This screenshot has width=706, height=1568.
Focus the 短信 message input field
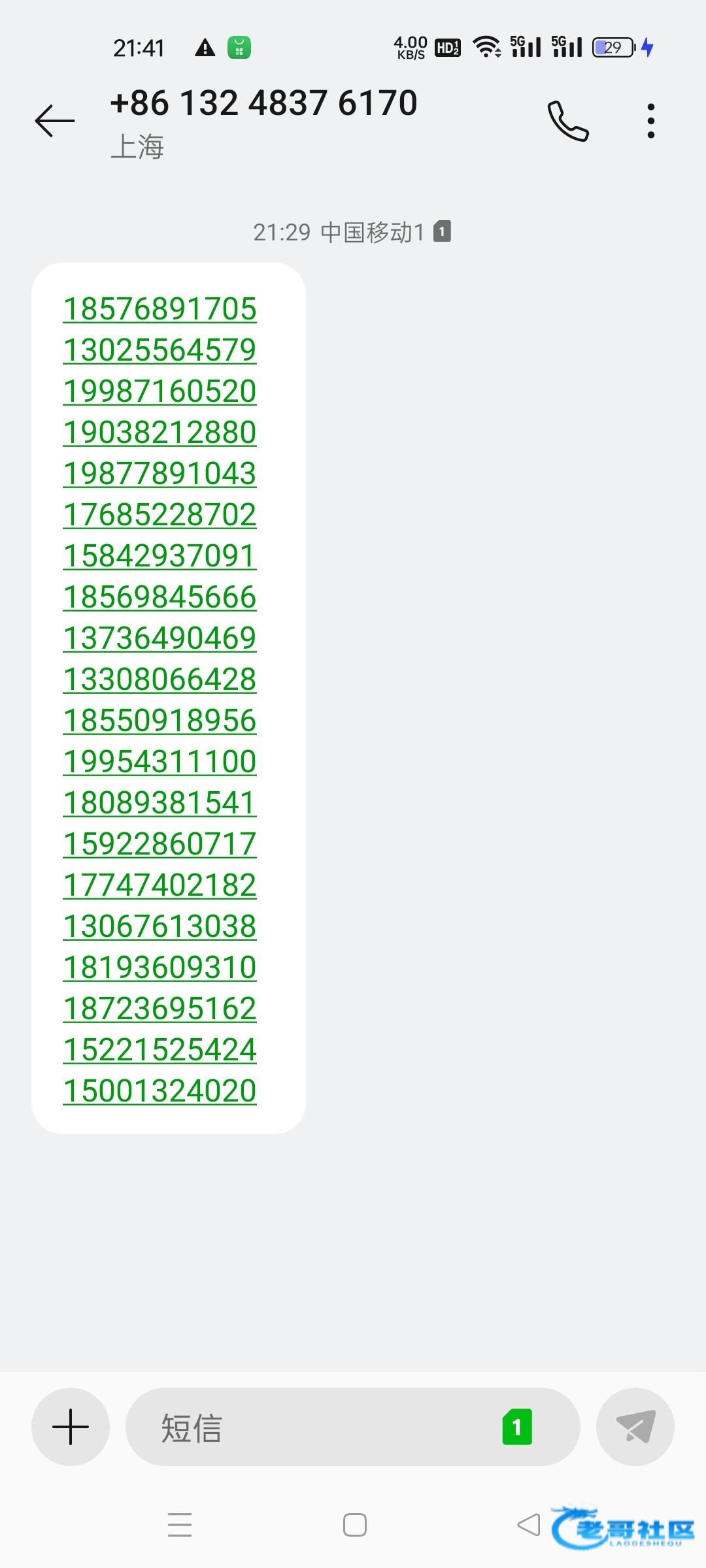click(x=314, y=1428)
